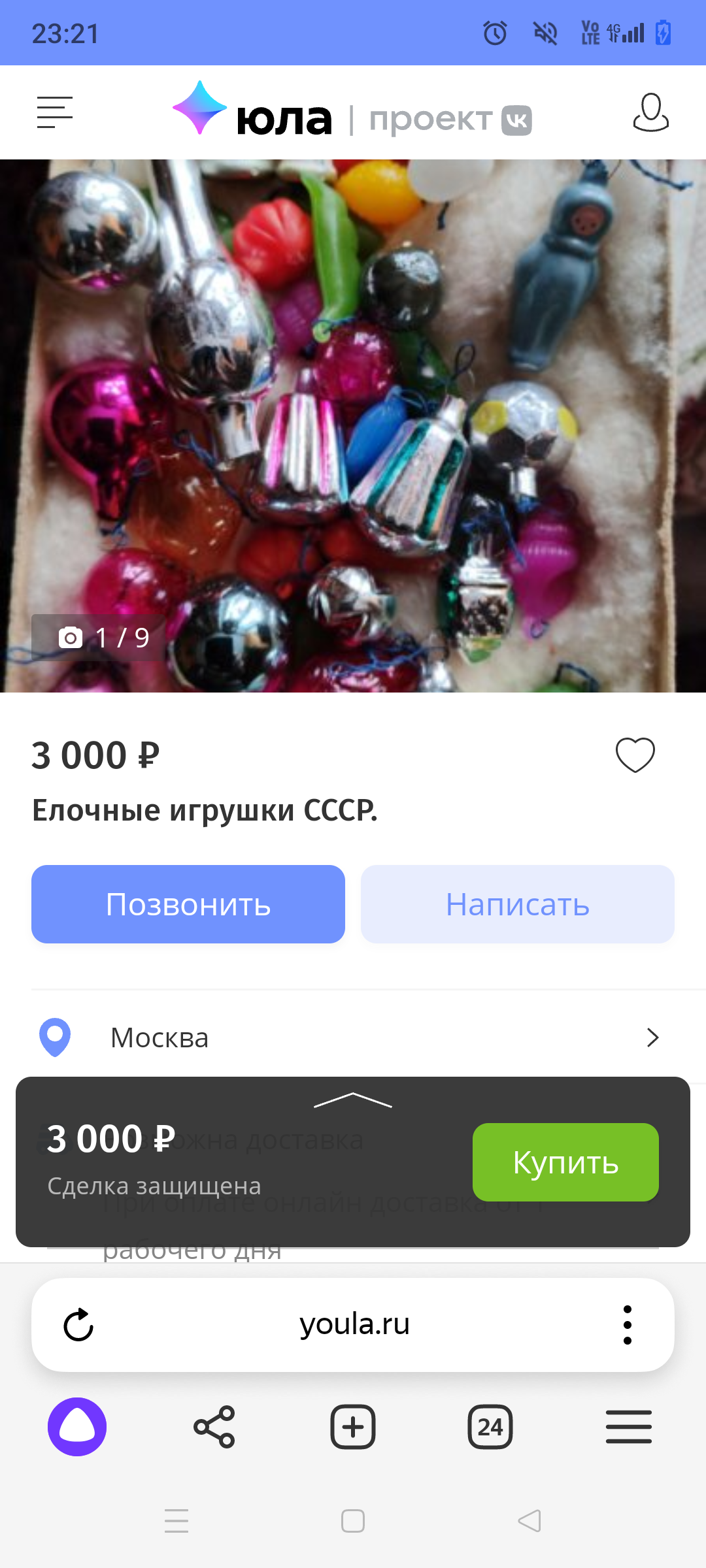Add listing to favorites with heart
This screenshot has width=706, height=1568.
(635, 755)
